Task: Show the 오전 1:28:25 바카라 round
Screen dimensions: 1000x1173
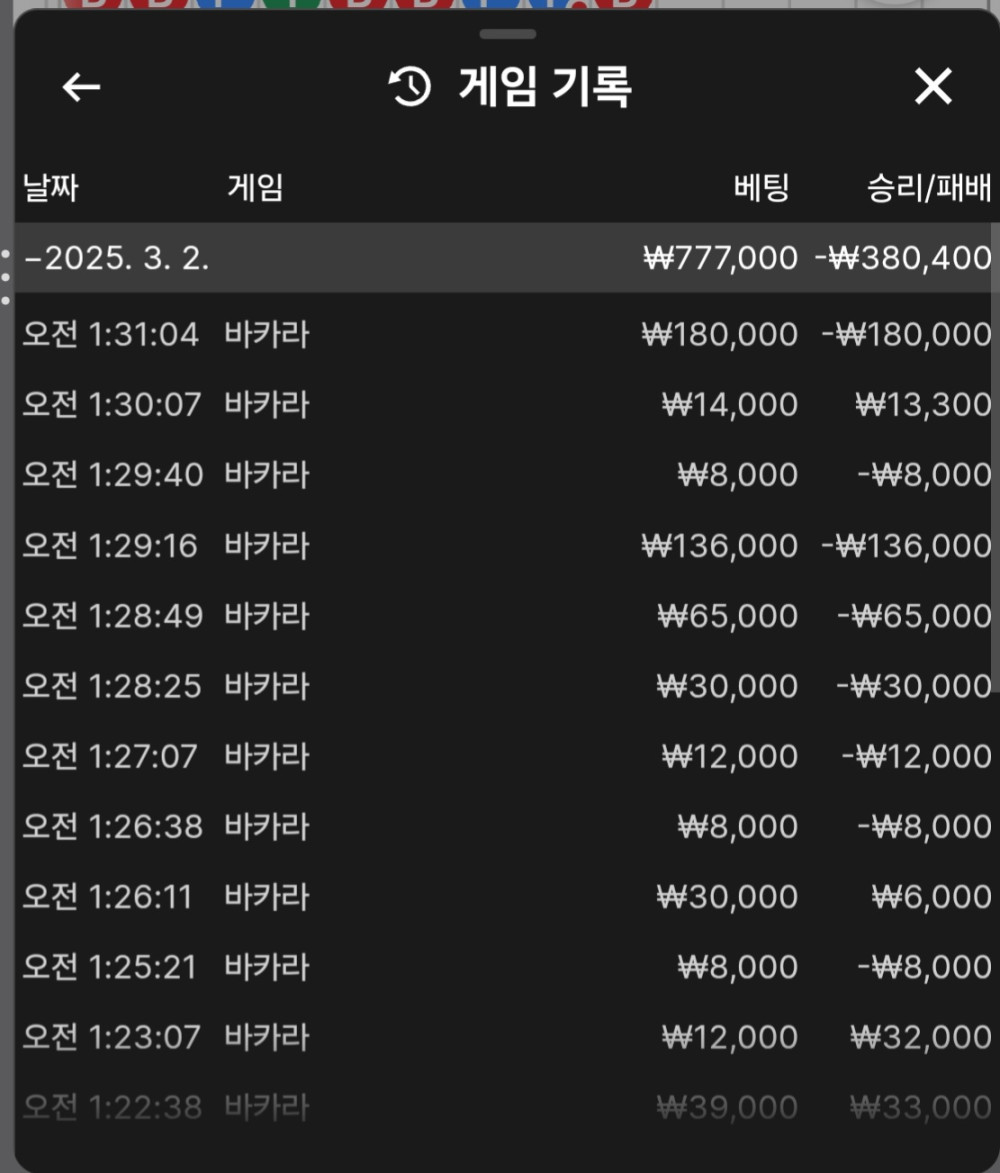Action: 500,686
